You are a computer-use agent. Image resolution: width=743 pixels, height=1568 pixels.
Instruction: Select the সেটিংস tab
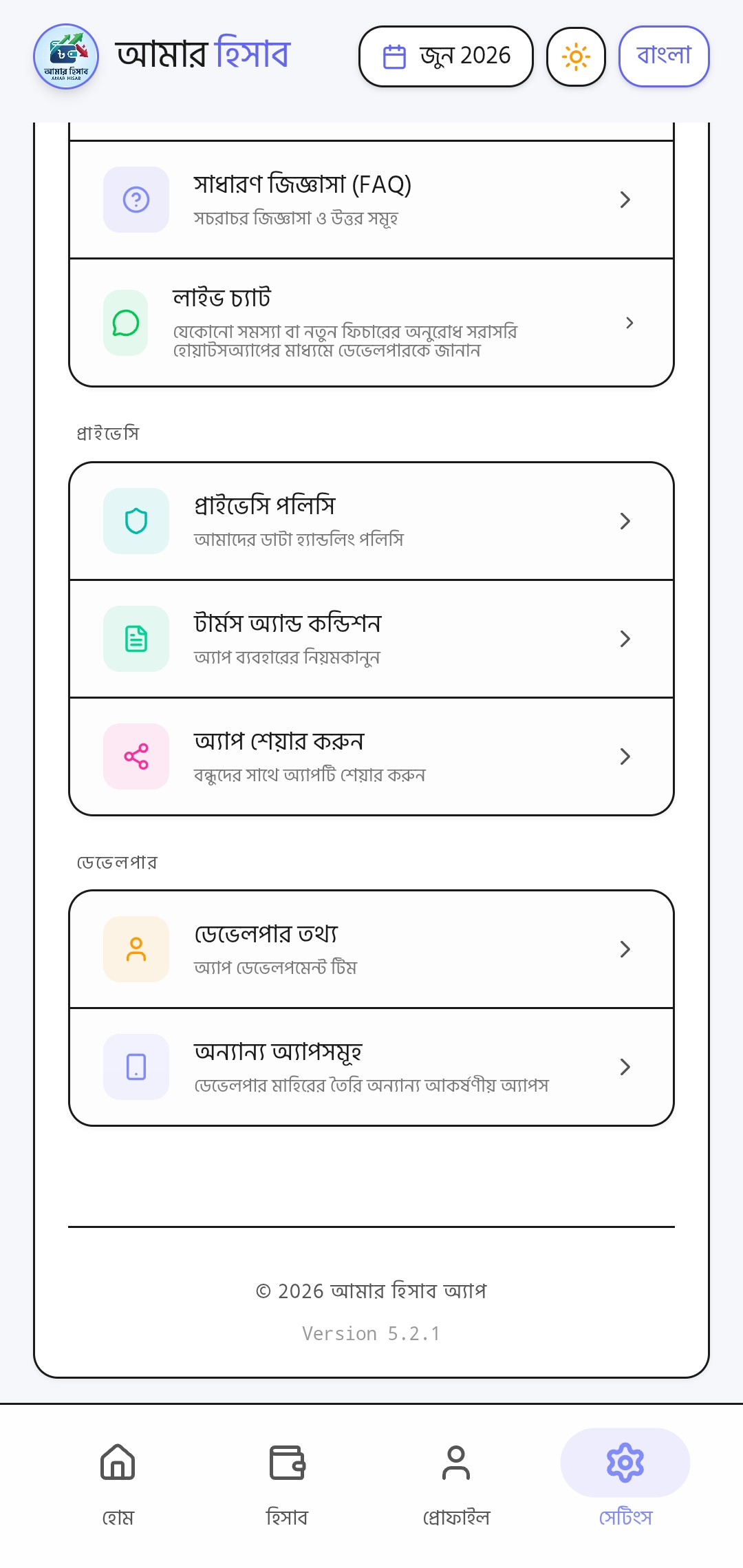(625, 1483)
